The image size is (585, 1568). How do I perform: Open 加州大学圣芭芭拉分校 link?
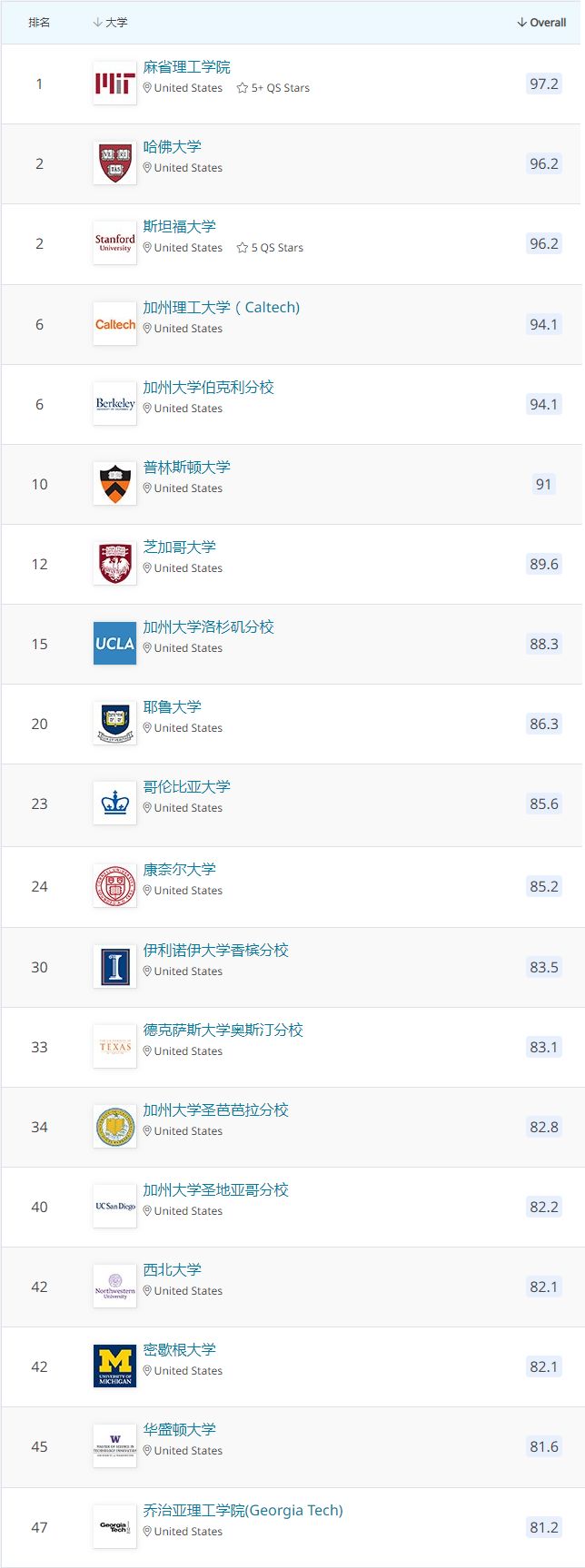pos(215,1110)
